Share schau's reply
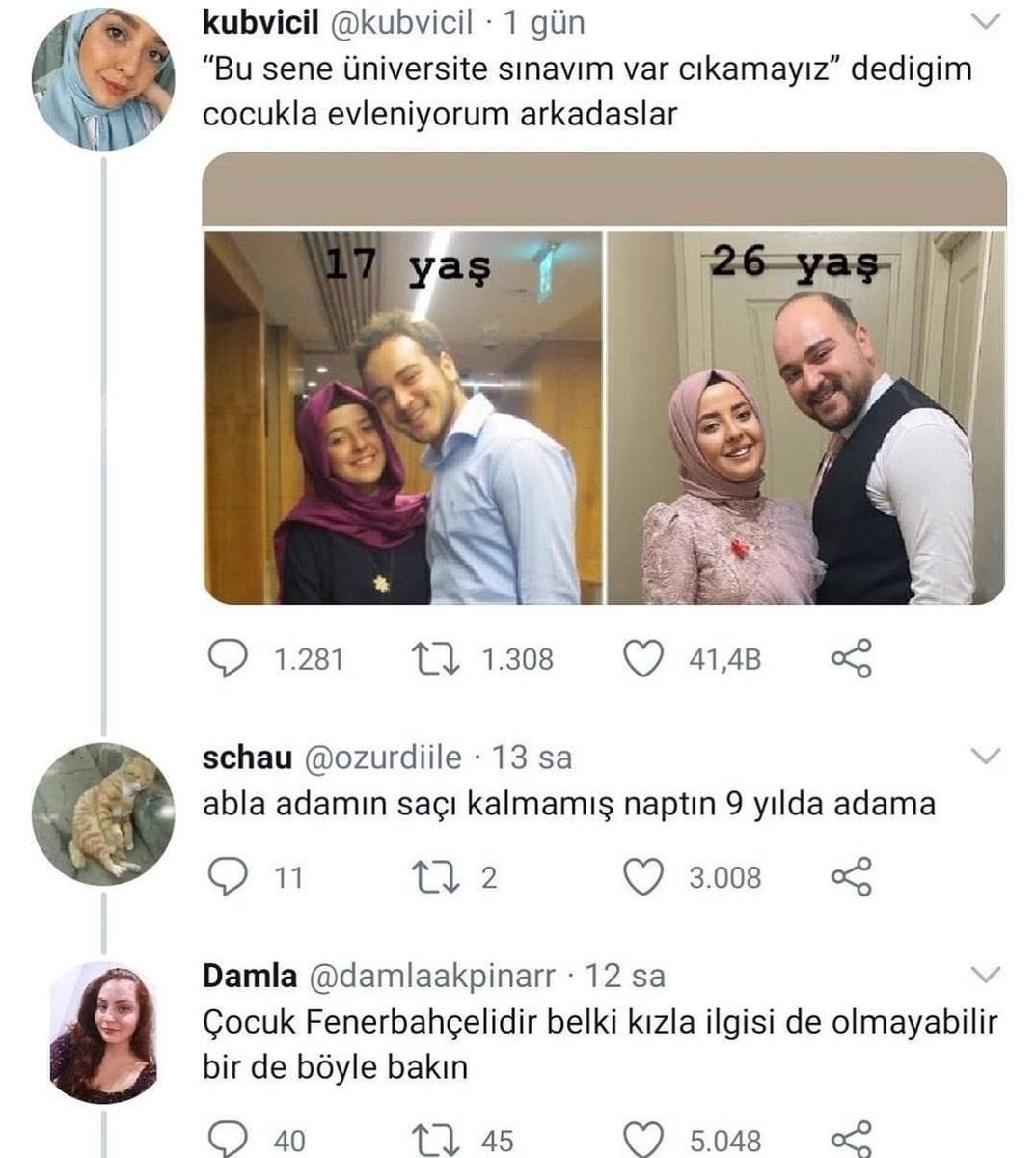This screenshot has height=1158, width=1036. coord(851,877)
